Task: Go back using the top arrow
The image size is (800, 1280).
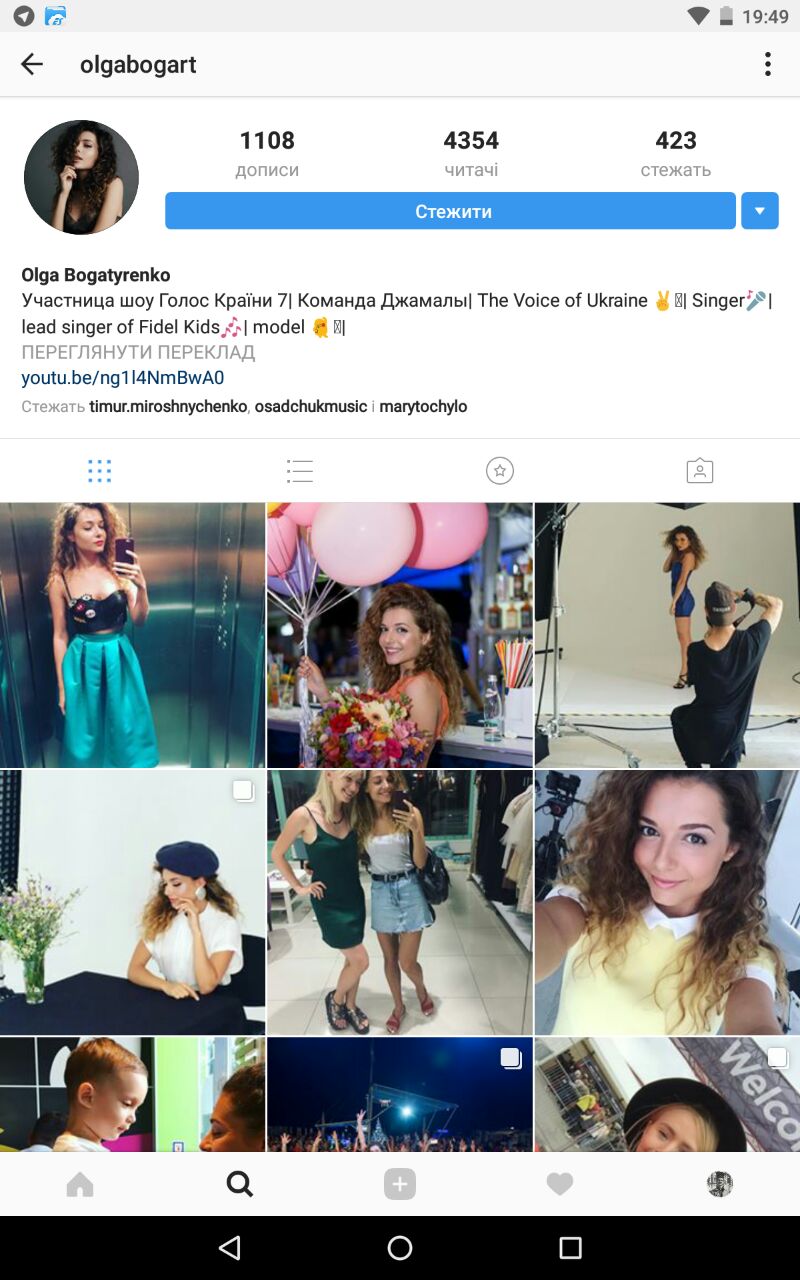Action: pos(32,65)
